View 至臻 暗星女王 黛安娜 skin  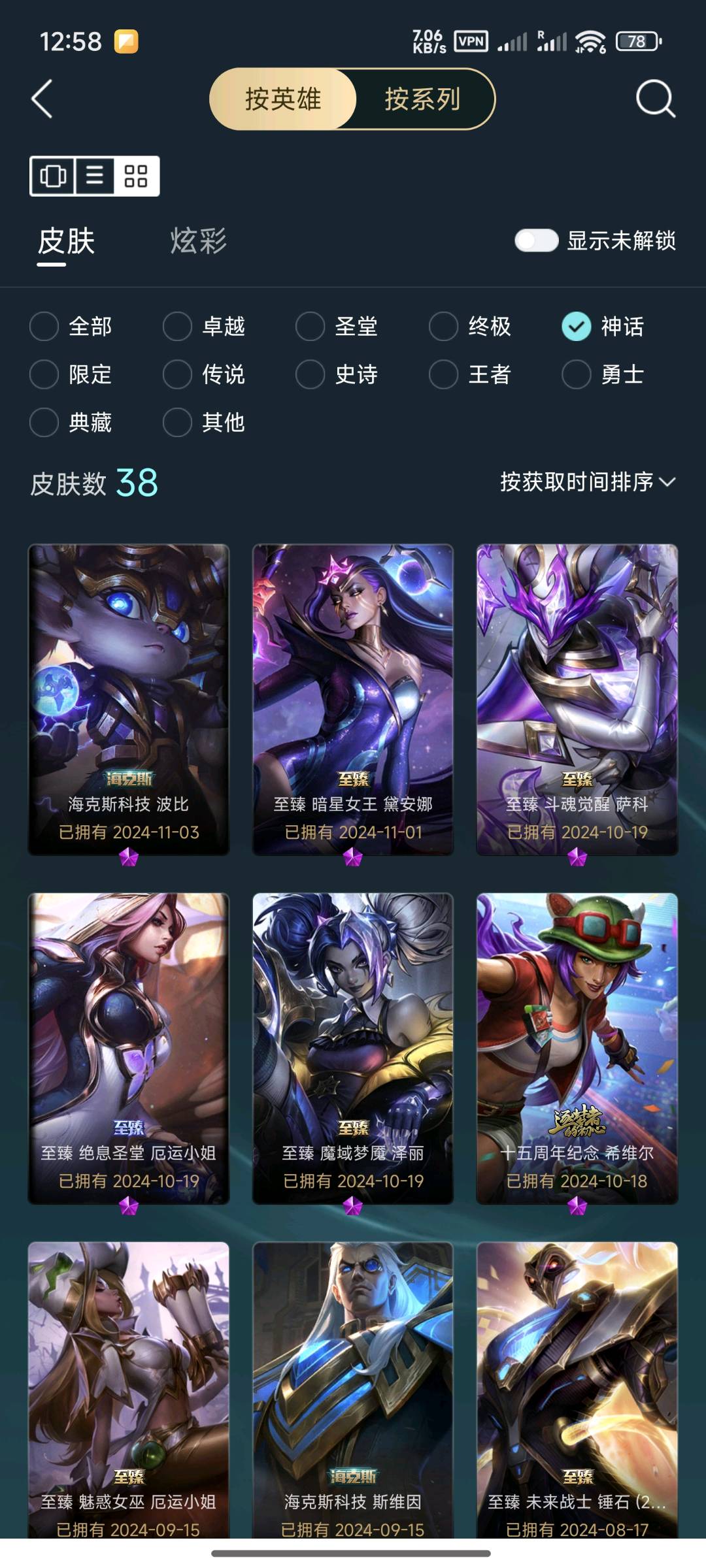point(353,700)
